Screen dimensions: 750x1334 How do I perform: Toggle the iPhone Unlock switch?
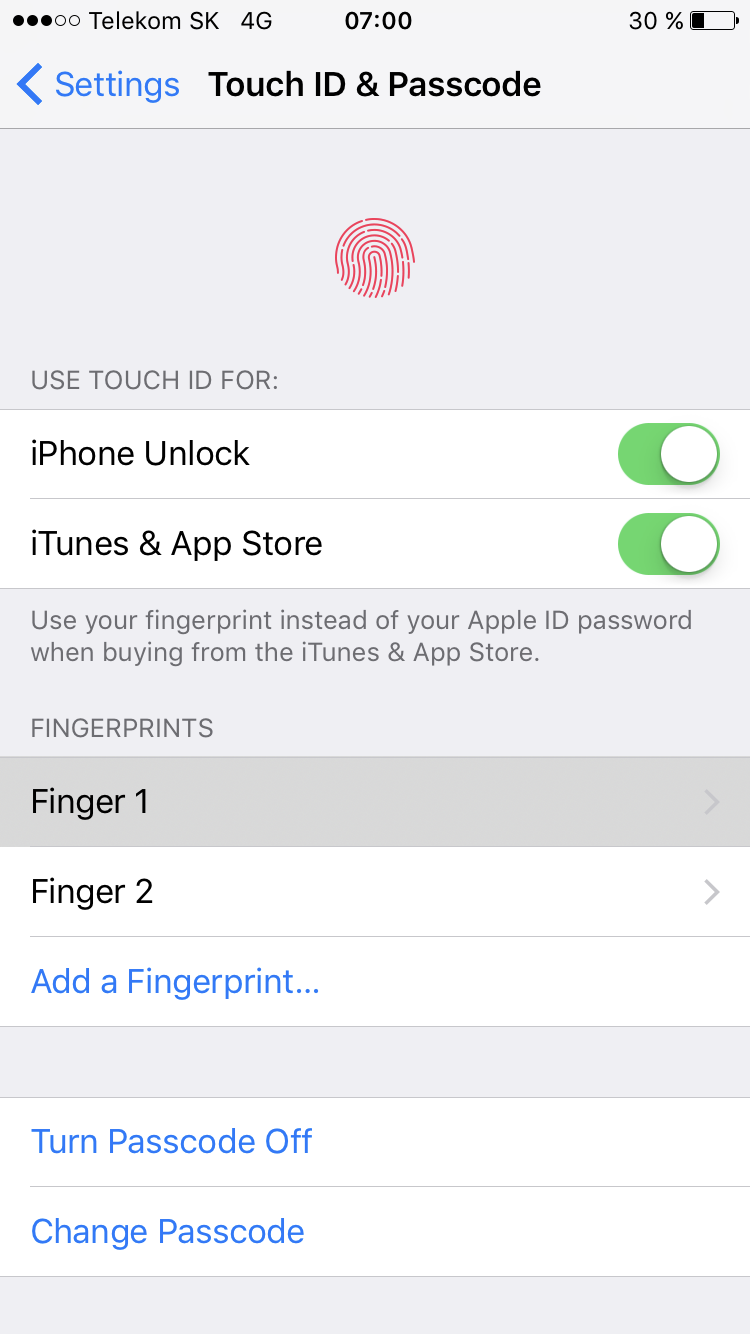coord(669,454)
